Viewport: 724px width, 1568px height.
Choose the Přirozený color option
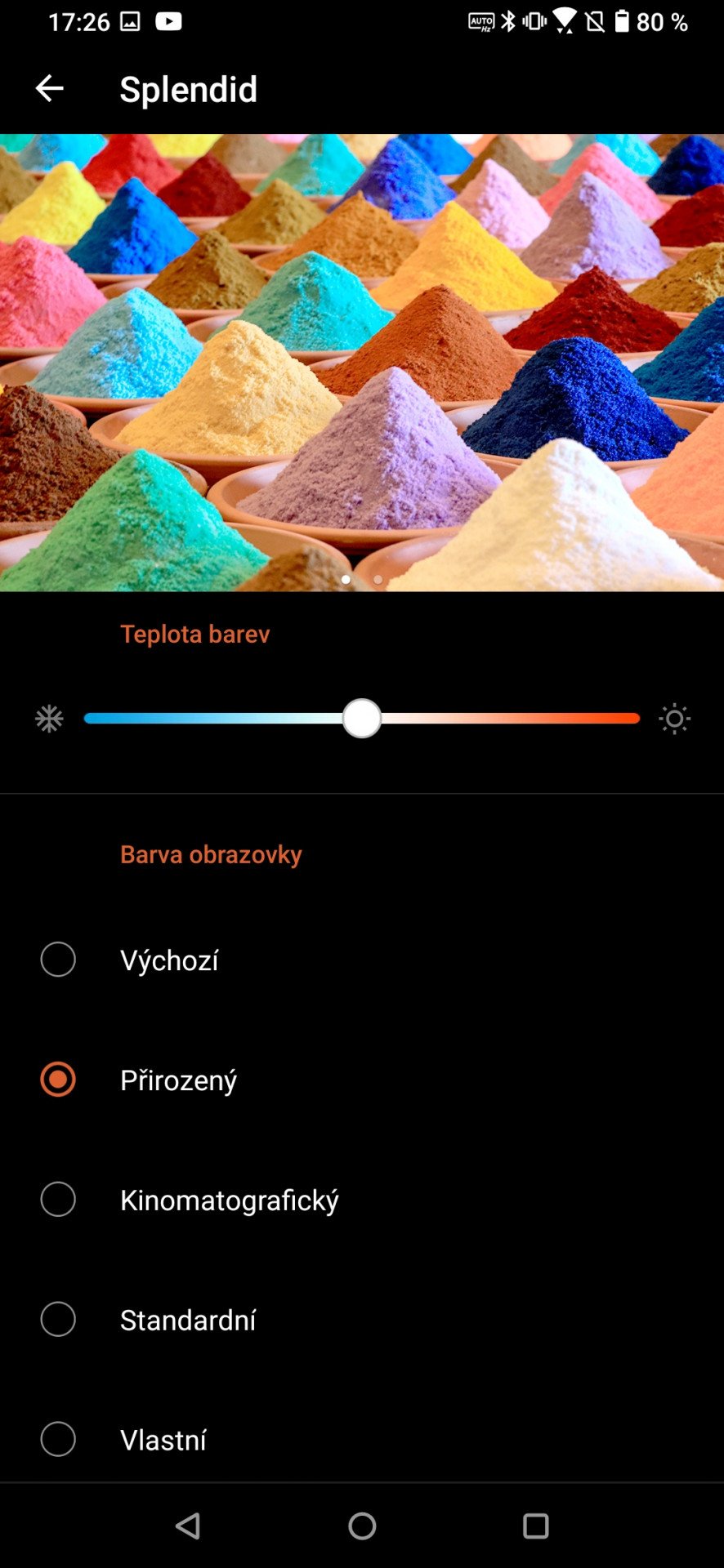pos(362,1080)
